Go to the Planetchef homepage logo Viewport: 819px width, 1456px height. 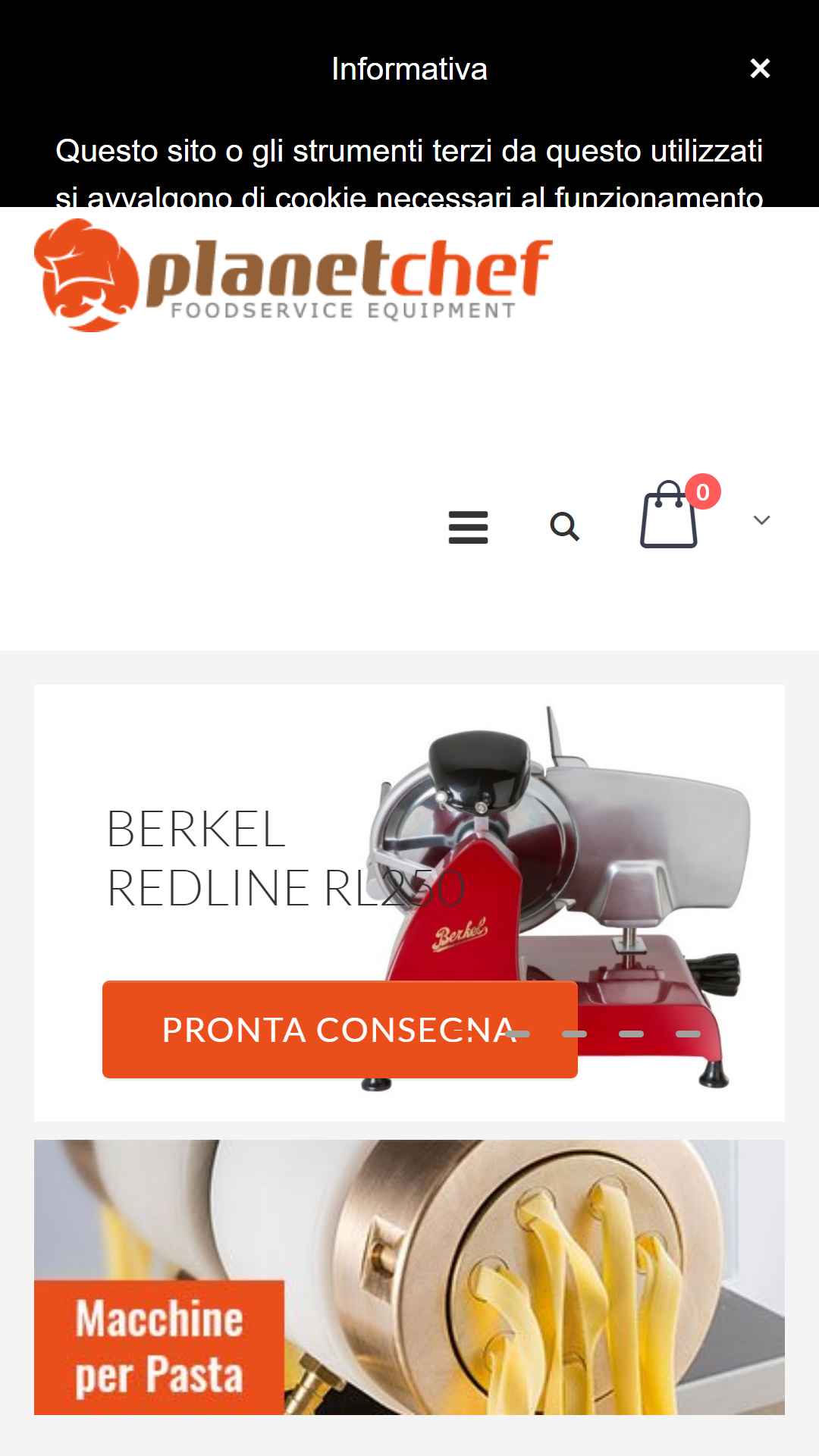tap(293, 275)
